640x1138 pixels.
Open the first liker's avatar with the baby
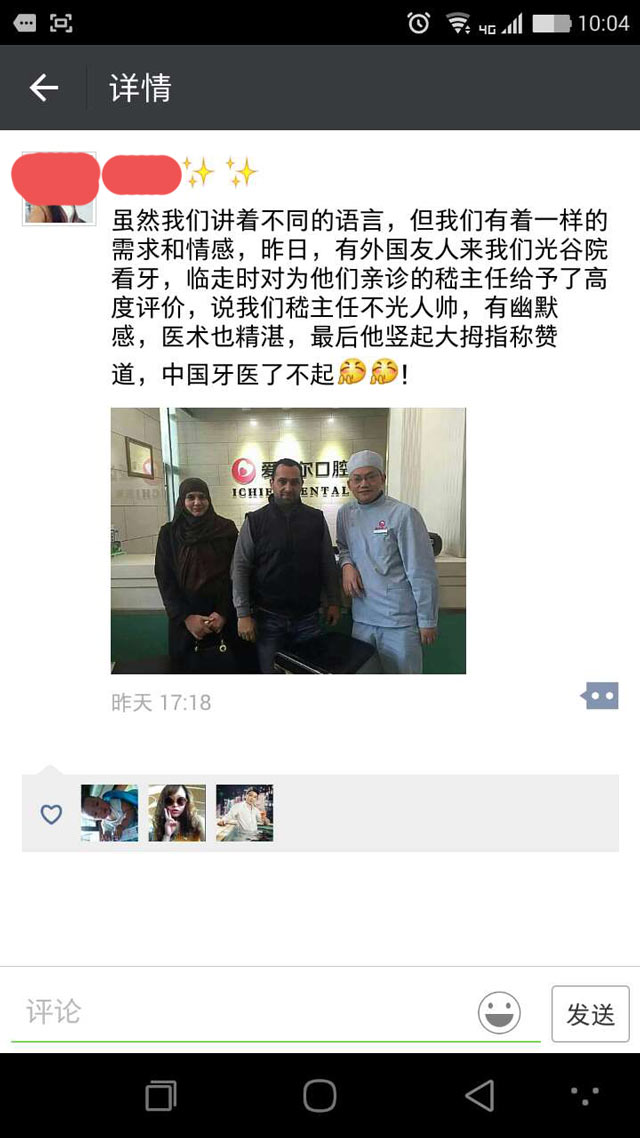(x=110, y=813)
